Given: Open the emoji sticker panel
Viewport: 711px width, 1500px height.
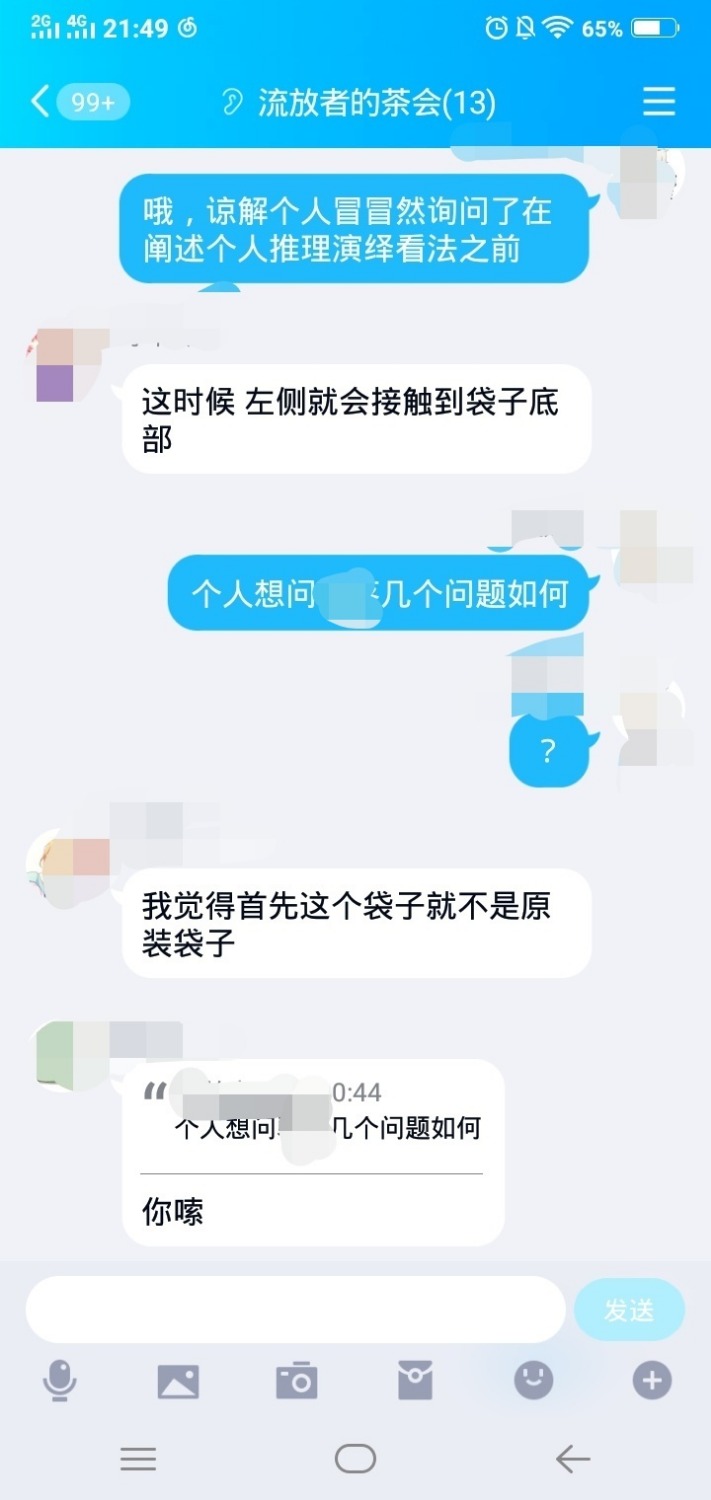Looking at the screenshot, I should point(533,1382).
